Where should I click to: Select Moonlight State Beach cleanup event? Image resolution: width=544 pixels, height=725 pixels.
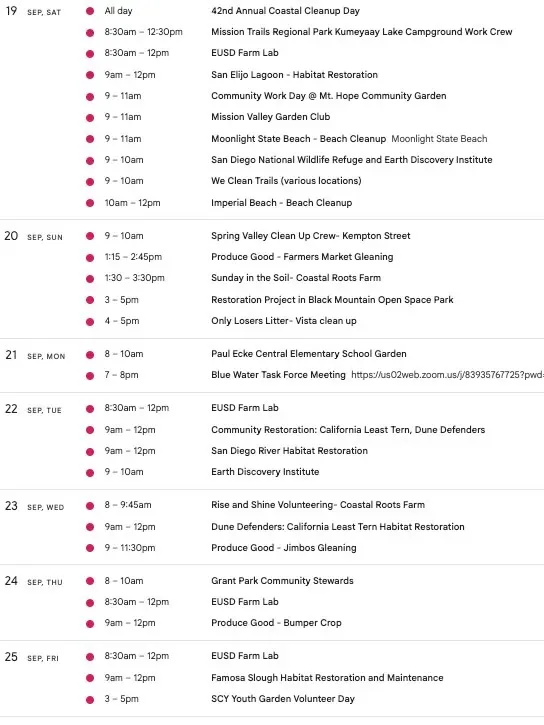pos(299,139)
